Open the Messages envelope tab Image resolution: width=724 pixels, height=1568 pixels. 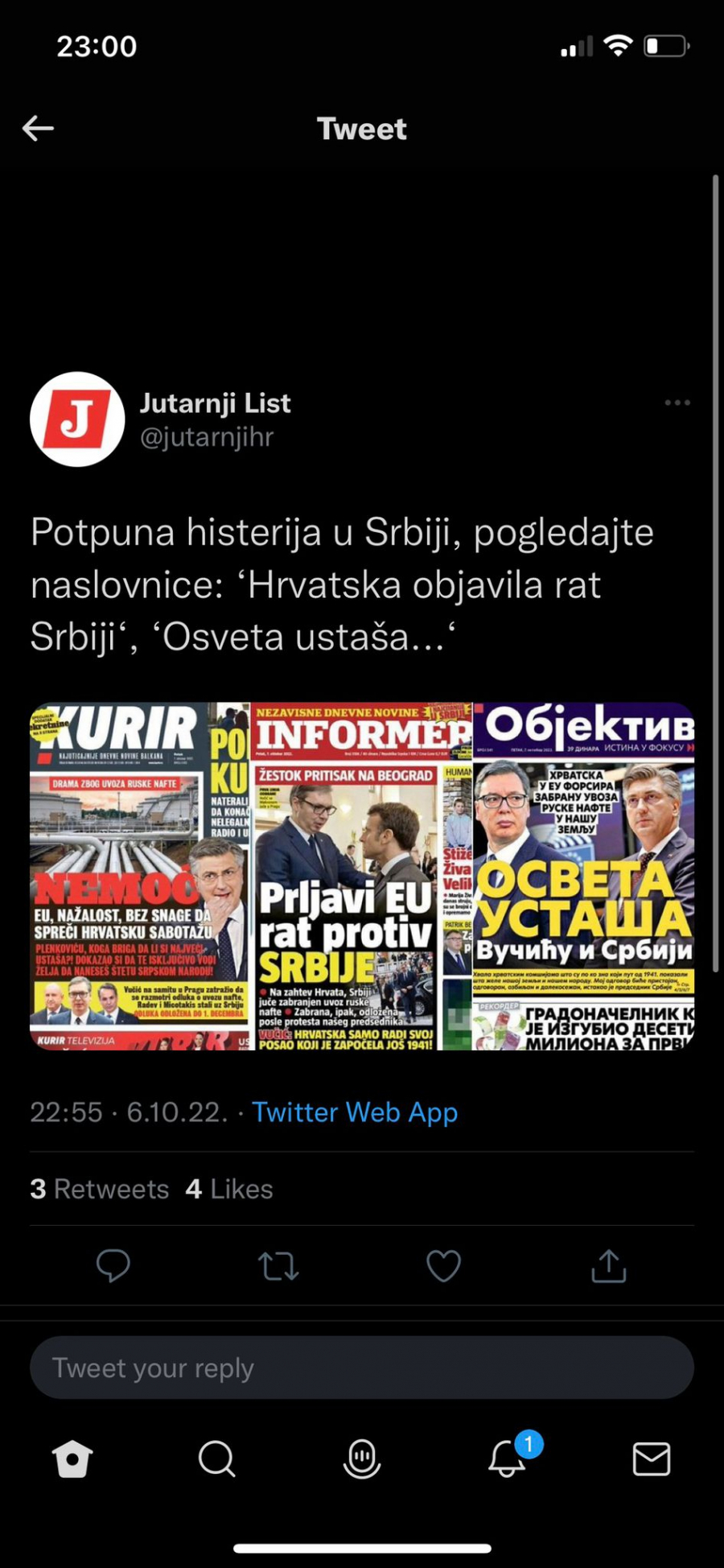[x=652, y=1459]
